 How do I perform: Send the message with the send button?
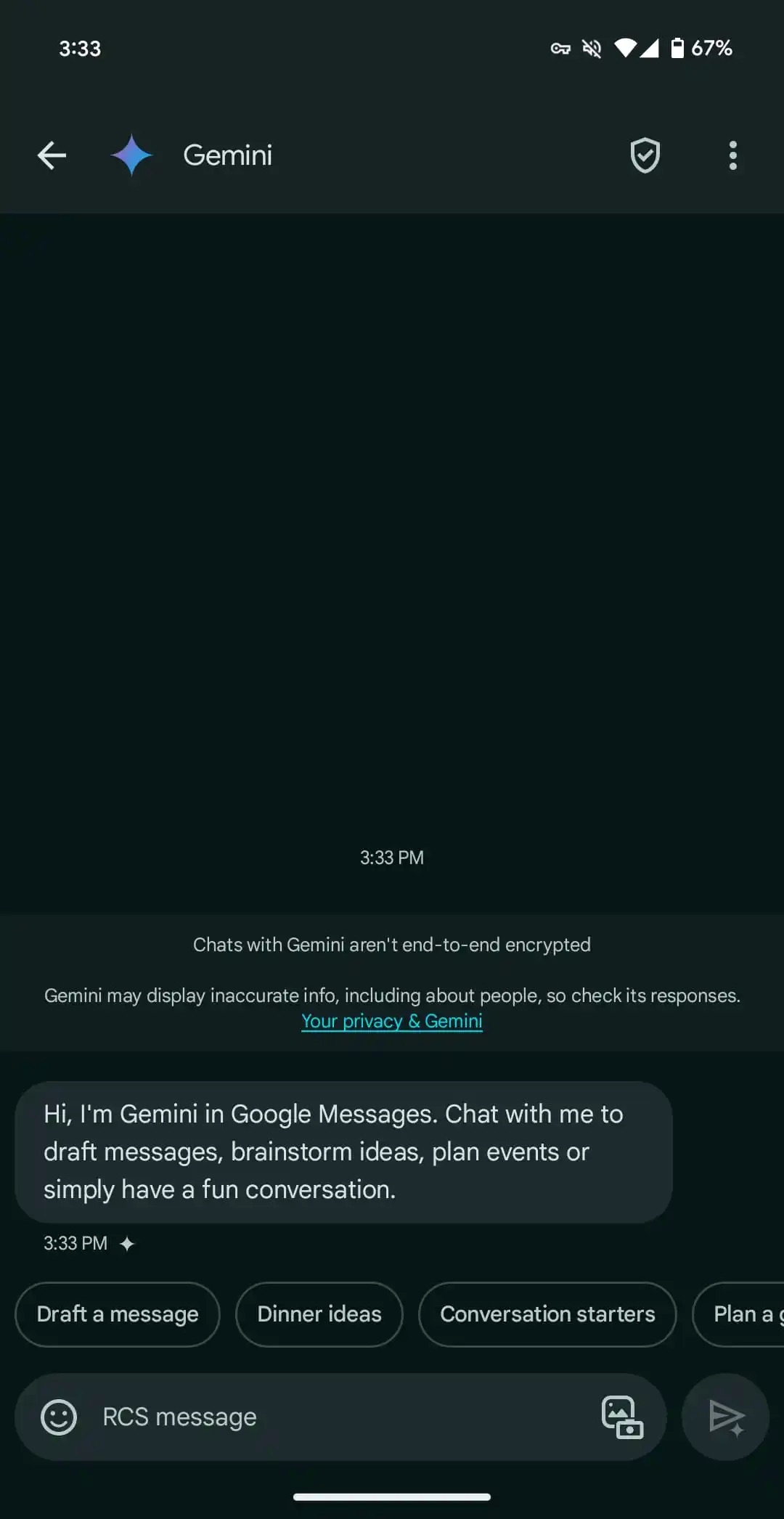[x=725, y=1417]
